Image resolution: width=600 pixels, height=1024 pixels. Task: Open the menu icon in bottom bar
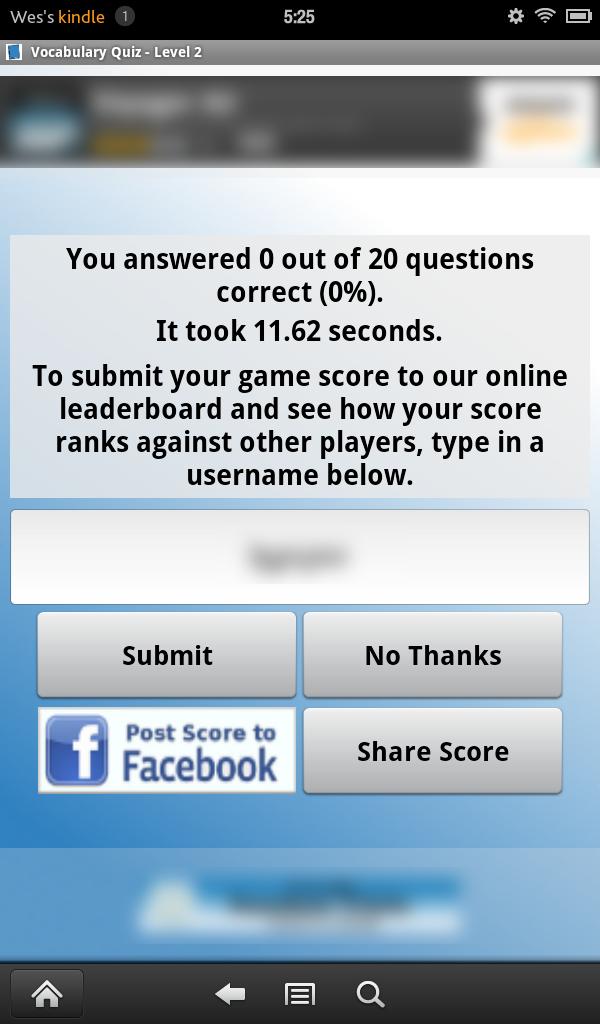click(300, 993)
